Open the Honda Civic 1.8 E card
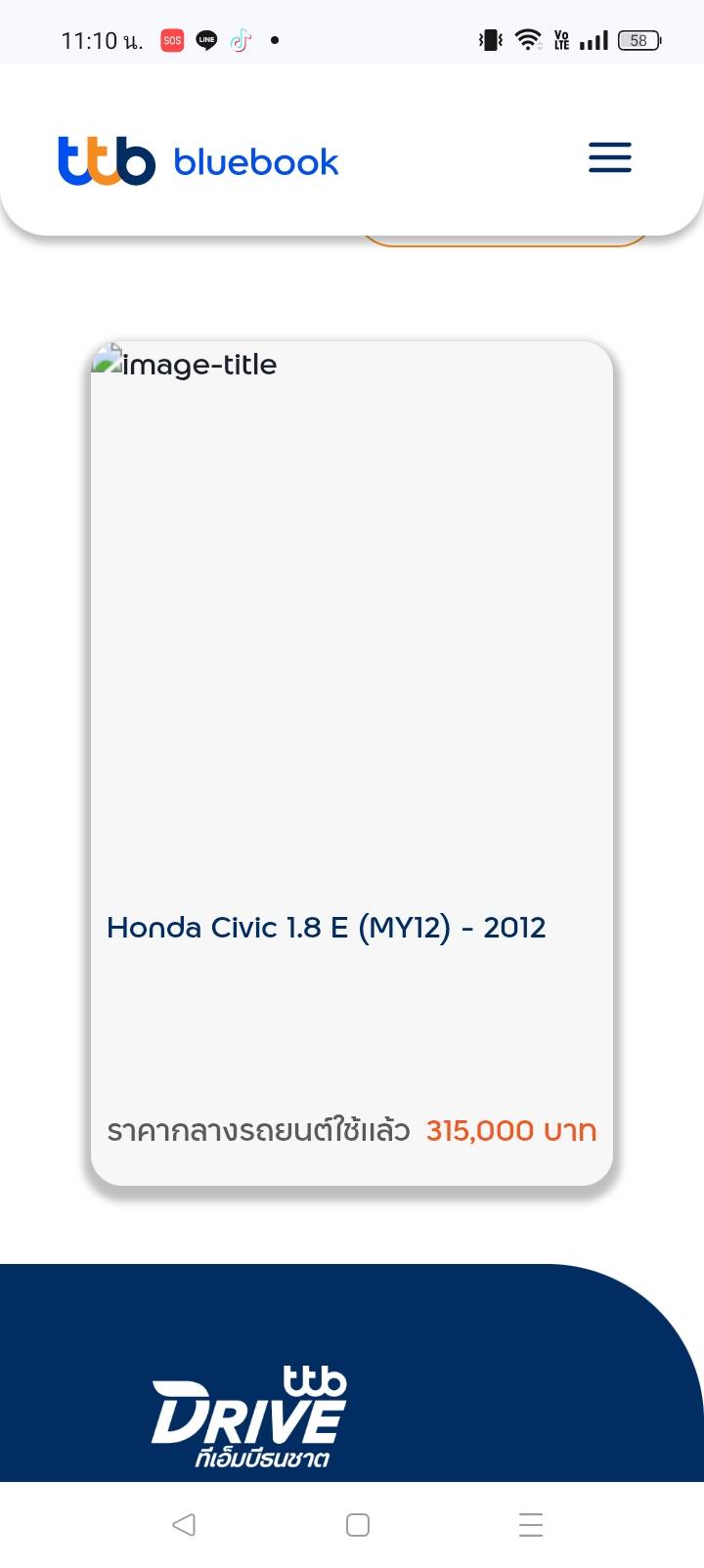 point(352,763)
